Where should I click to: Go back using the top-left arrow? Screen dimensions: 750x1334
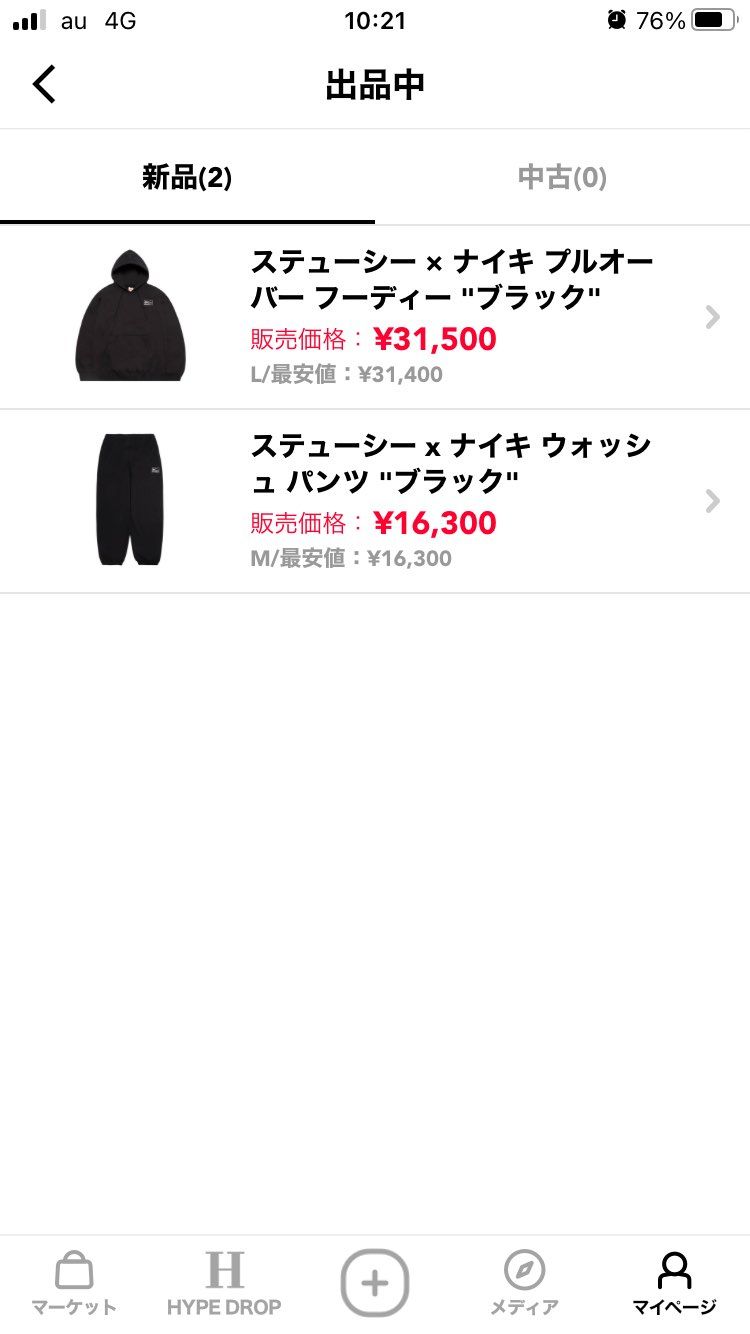pos(44,84)
